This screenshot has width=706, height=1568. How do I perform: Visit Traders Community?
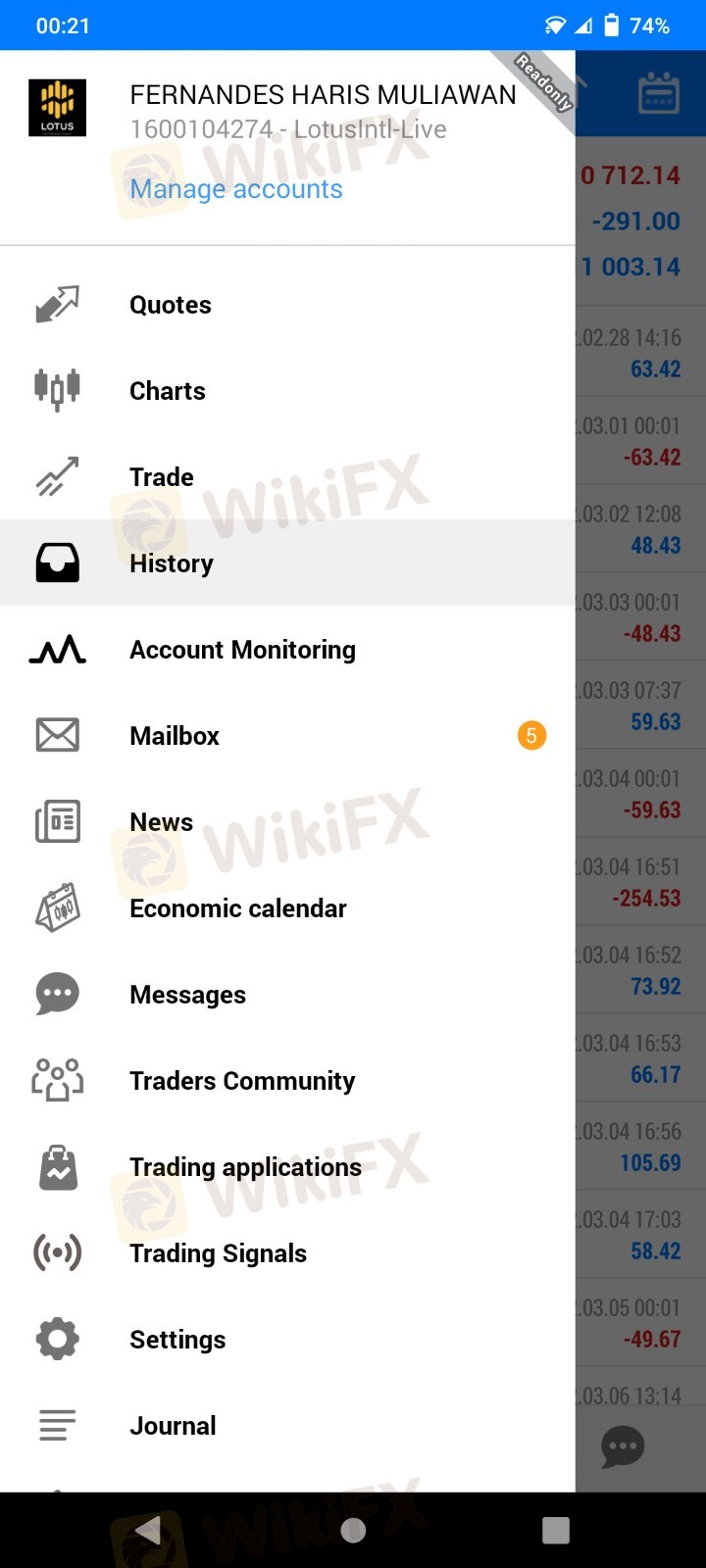click(x=287, y=1081)
